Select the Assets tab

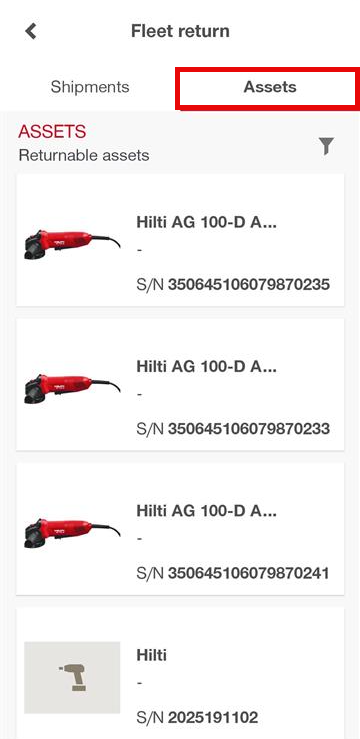[x=270, y=87]
